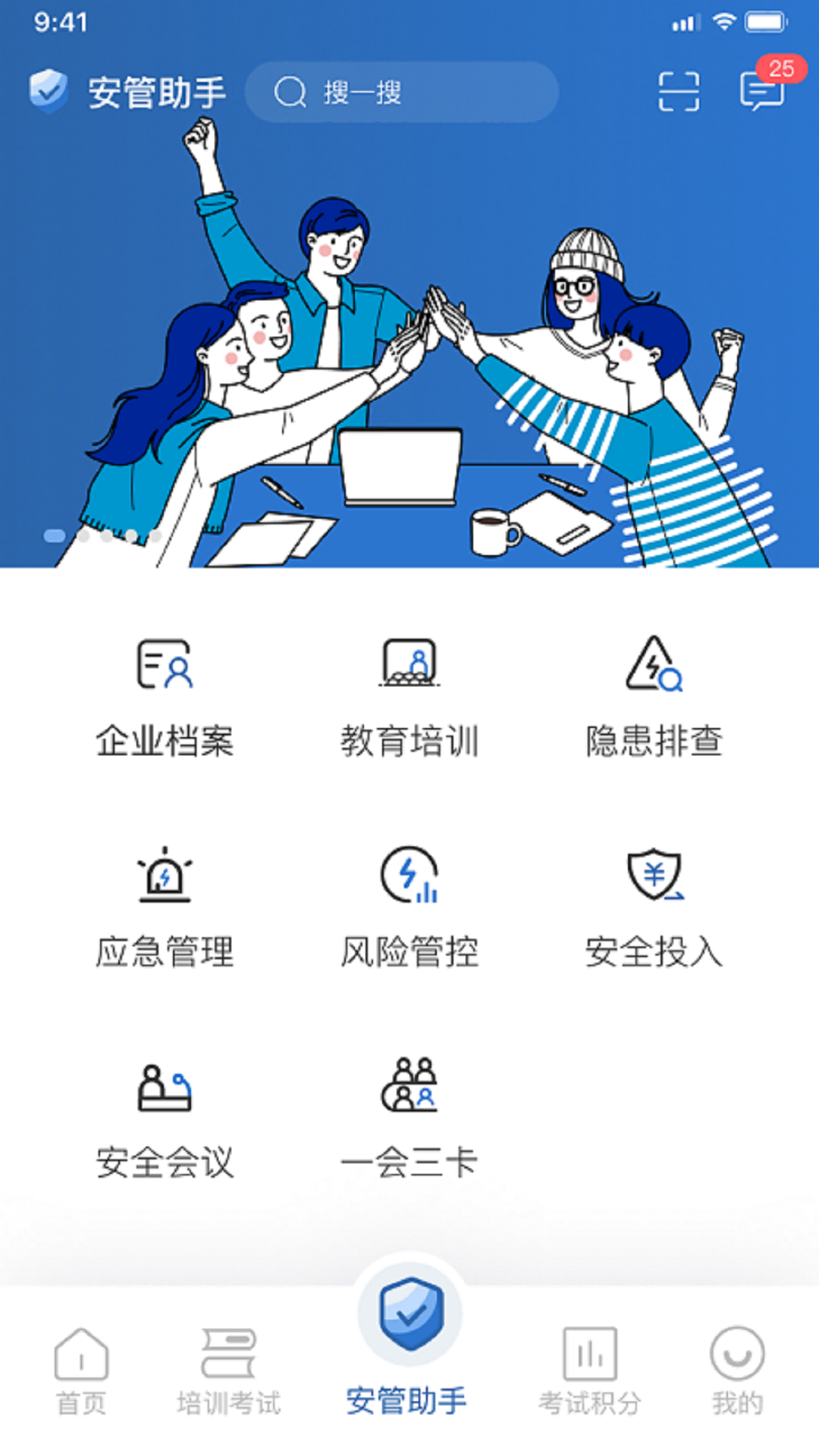Open the scan code icon
819x1456 pixels.
click(678, 93)
